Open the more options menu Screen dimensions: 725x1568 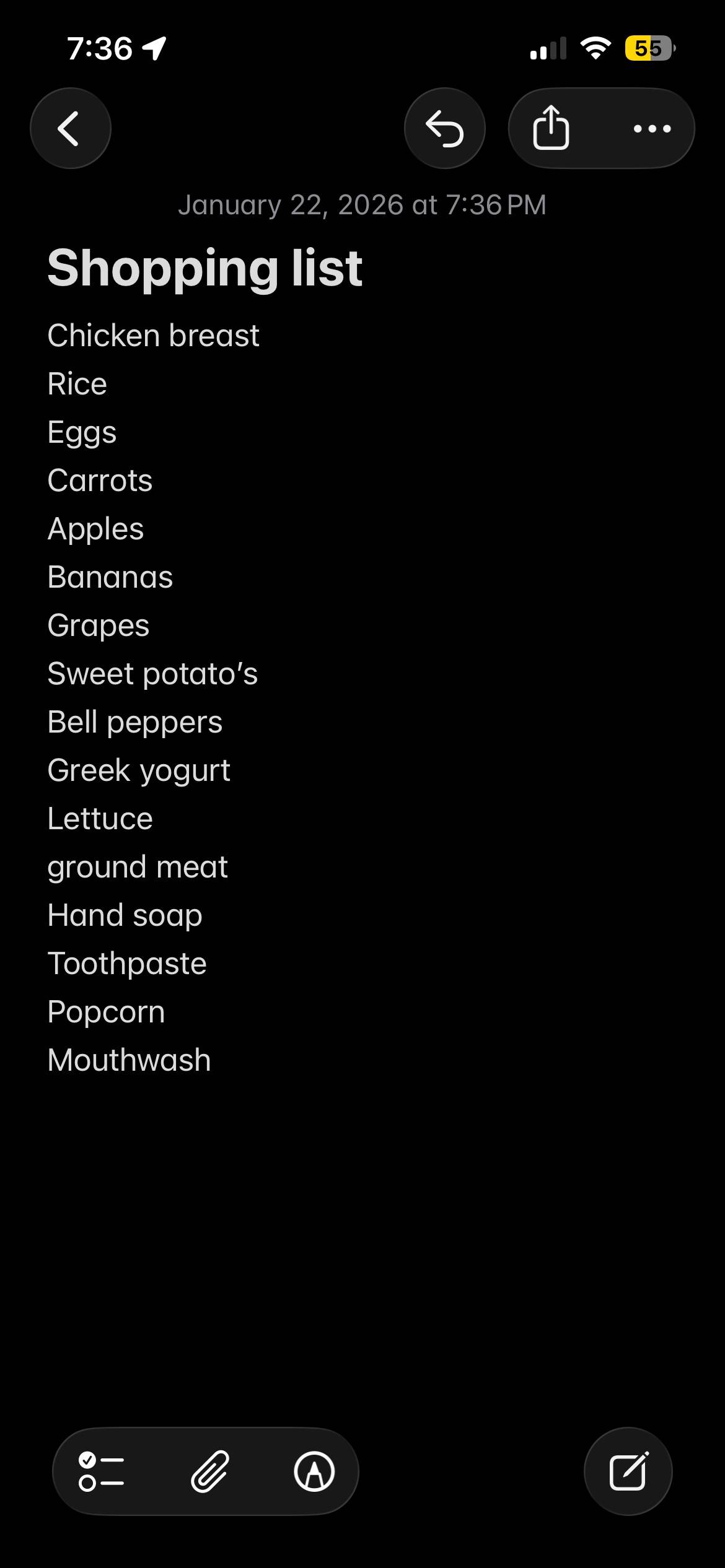[x=652, y=129]
